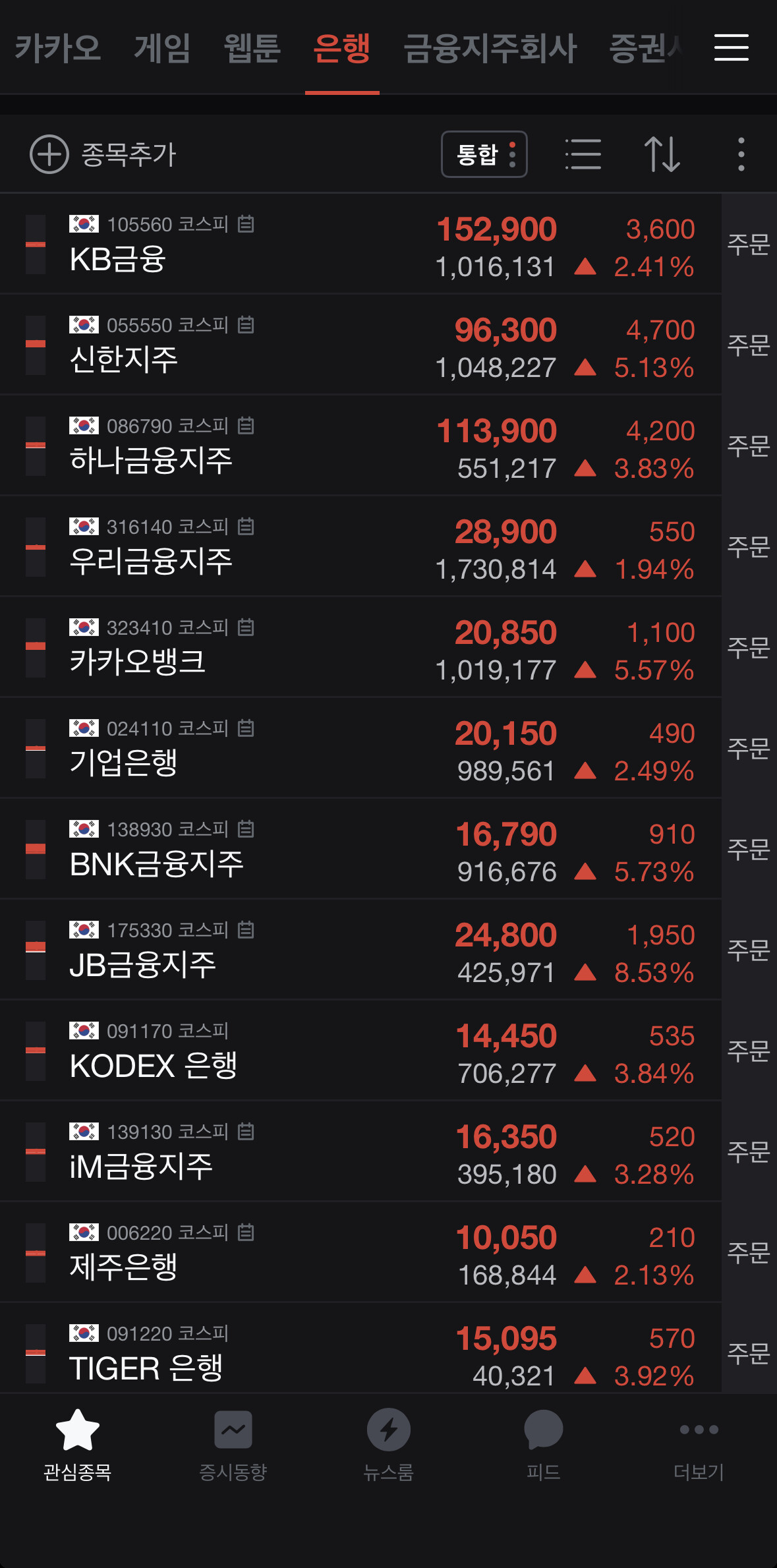Place order via 주문 for 제주은행

point(749,1252)
